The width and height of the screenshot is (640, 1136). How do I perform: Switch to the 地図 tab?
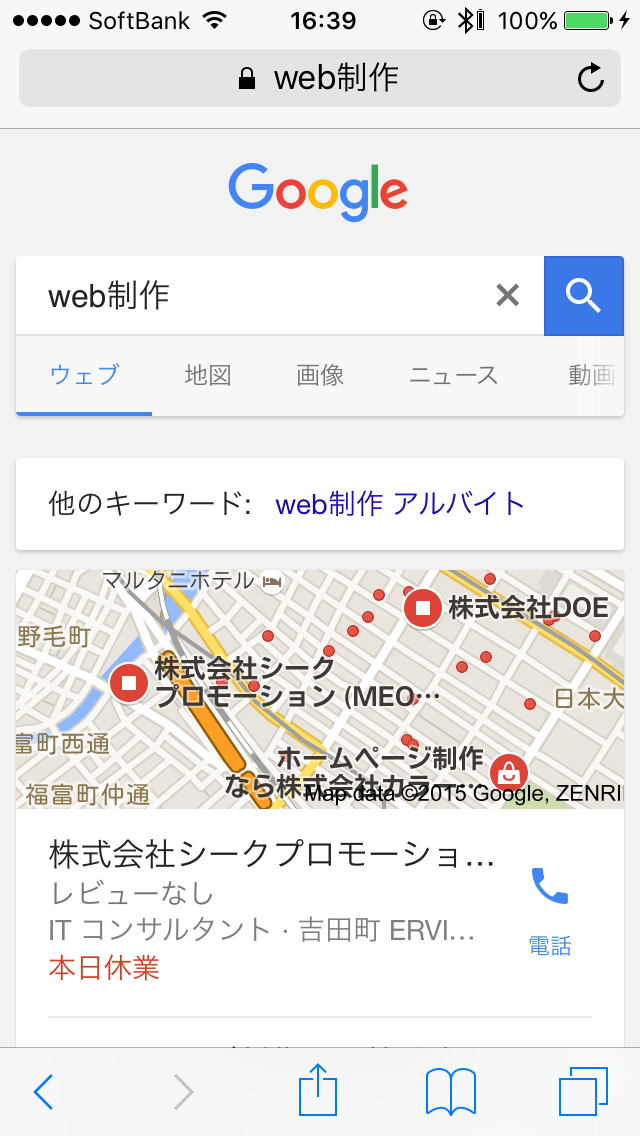pos(208,375)
